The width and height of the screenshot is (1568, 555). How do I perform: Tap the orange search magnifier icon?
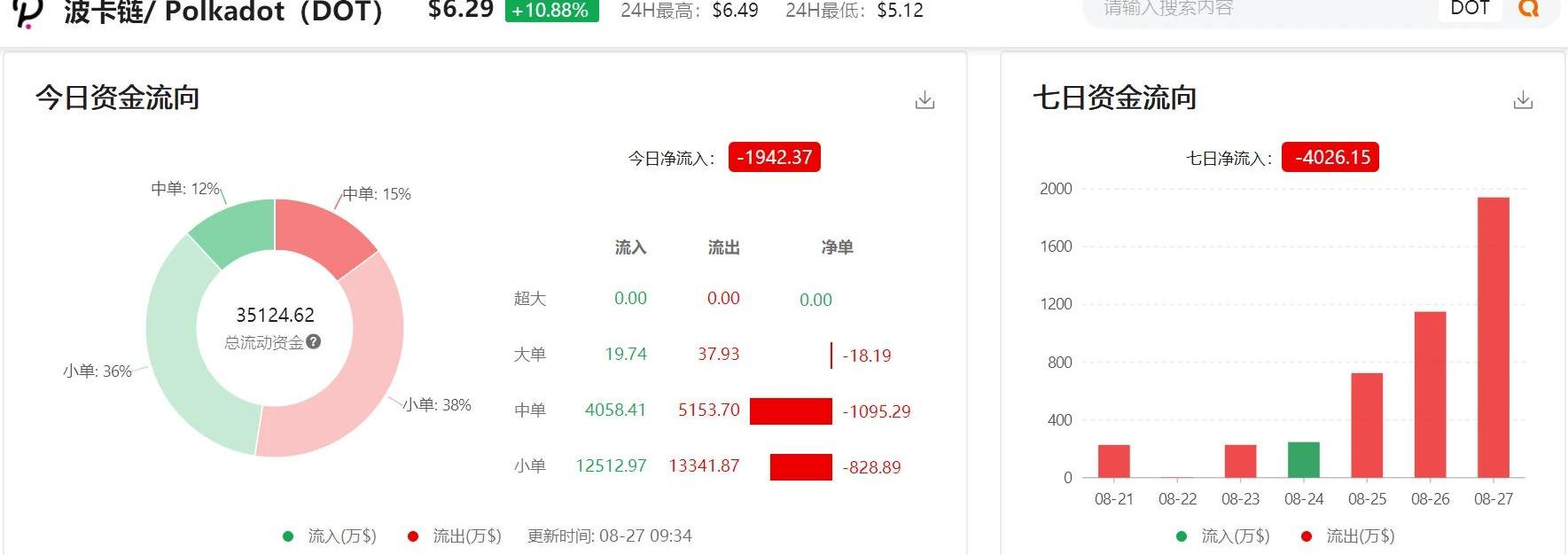coord(1529,9)
